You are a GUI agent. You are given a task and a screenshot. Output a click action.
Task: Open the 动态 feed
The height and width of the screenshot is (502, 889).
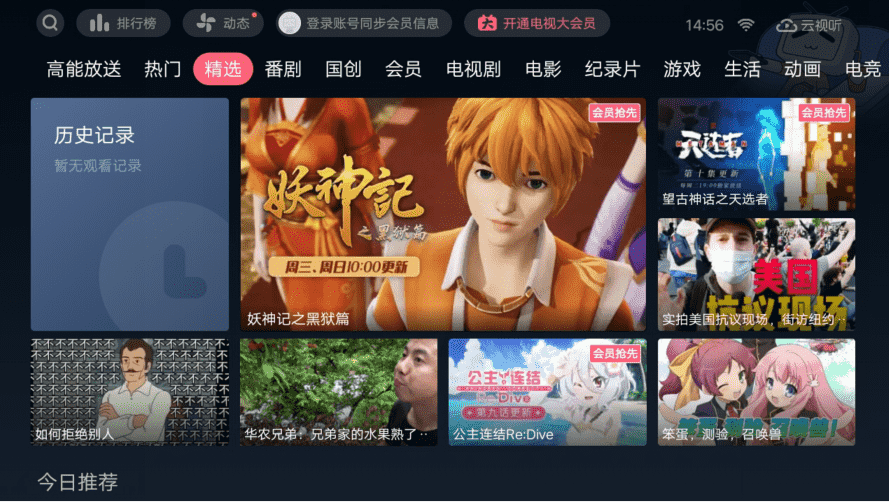[x=223, y=23]
